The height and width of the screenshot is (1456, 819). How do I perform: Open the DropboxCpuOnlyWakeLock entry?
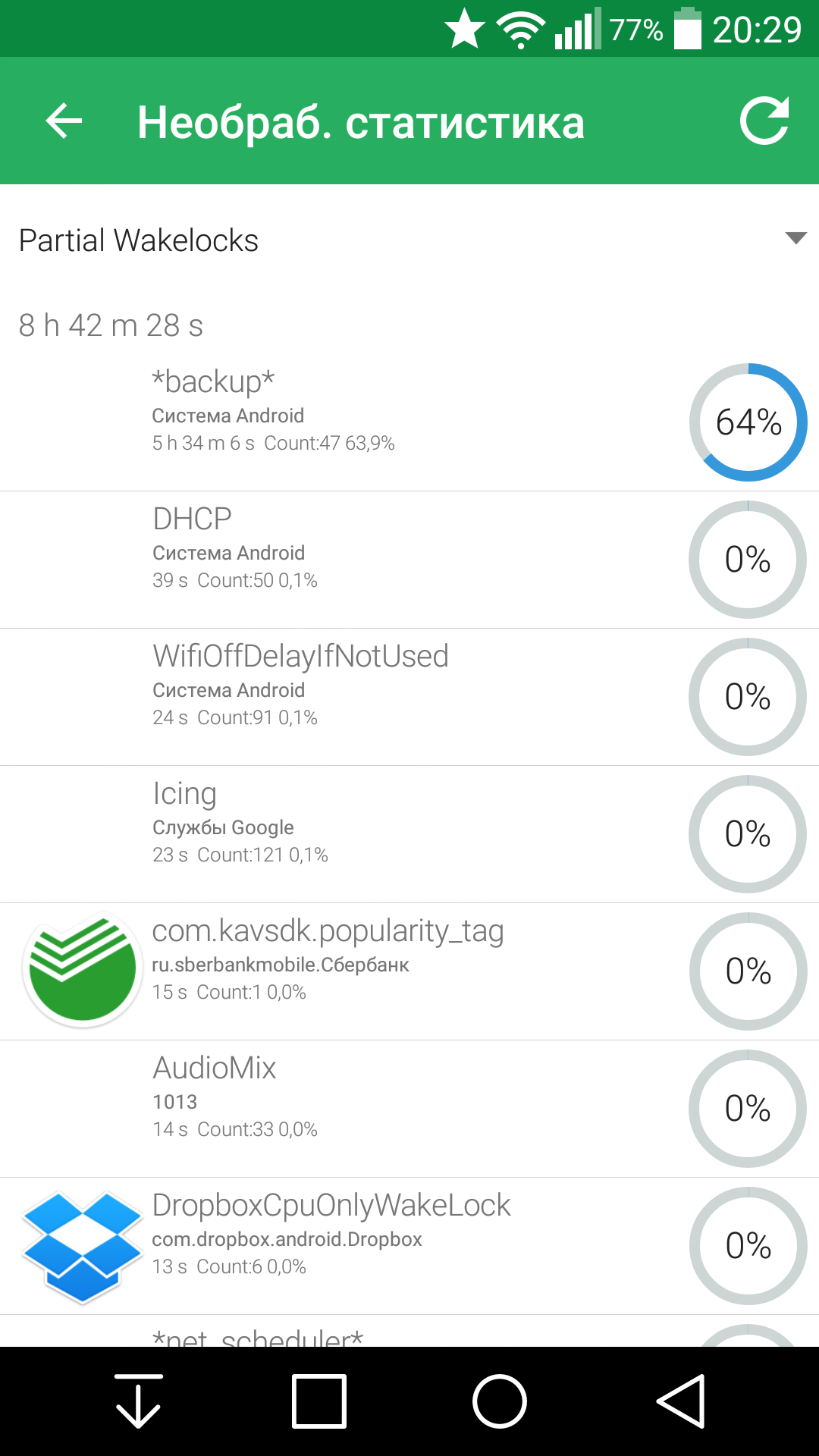[409, 1246]
